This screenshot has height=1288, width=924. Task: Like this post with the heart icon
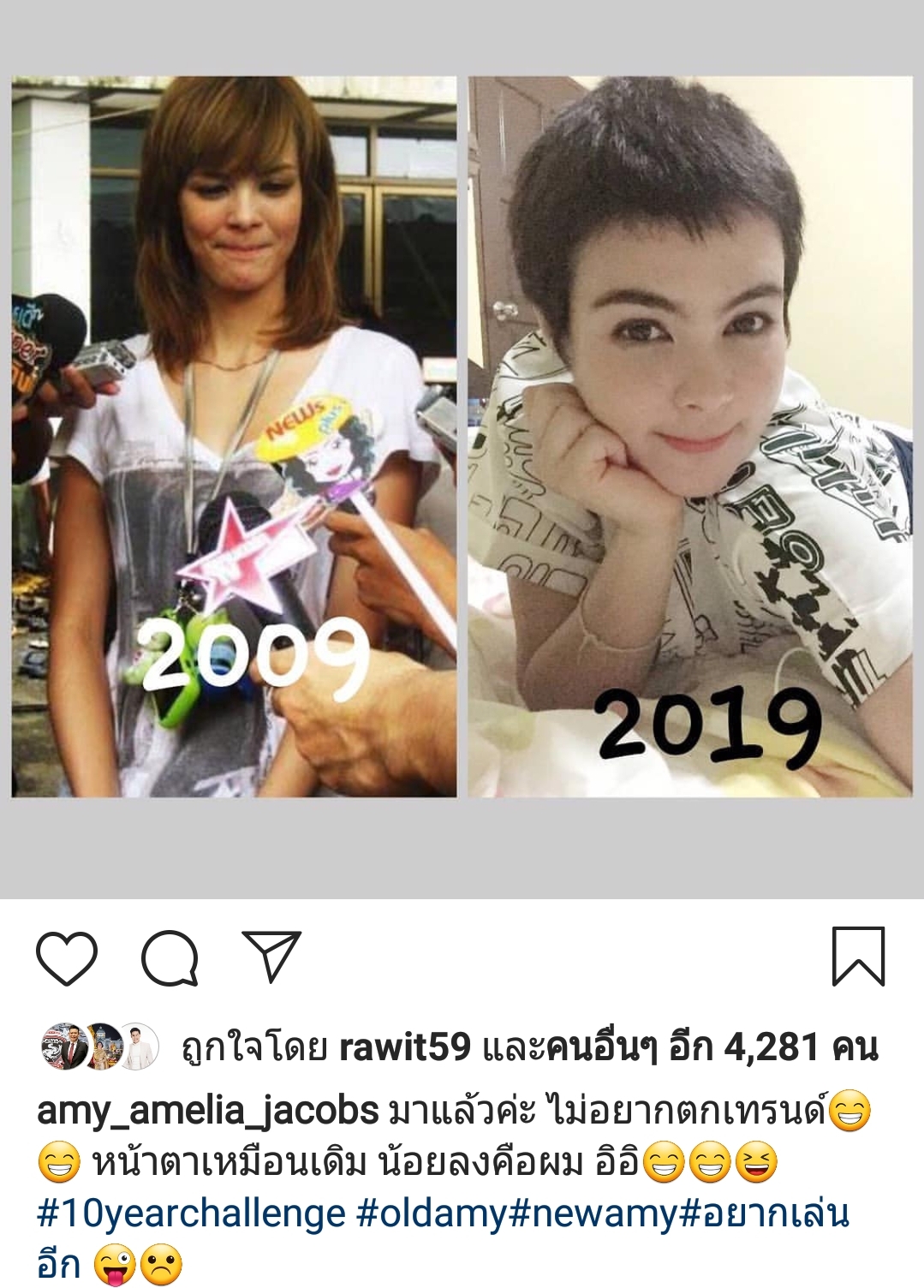coord(67,957)
